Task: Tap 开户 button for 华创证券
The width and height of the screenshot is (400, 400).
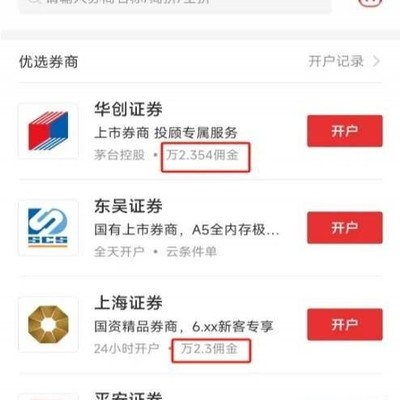Action: click(x=345, y=131)
